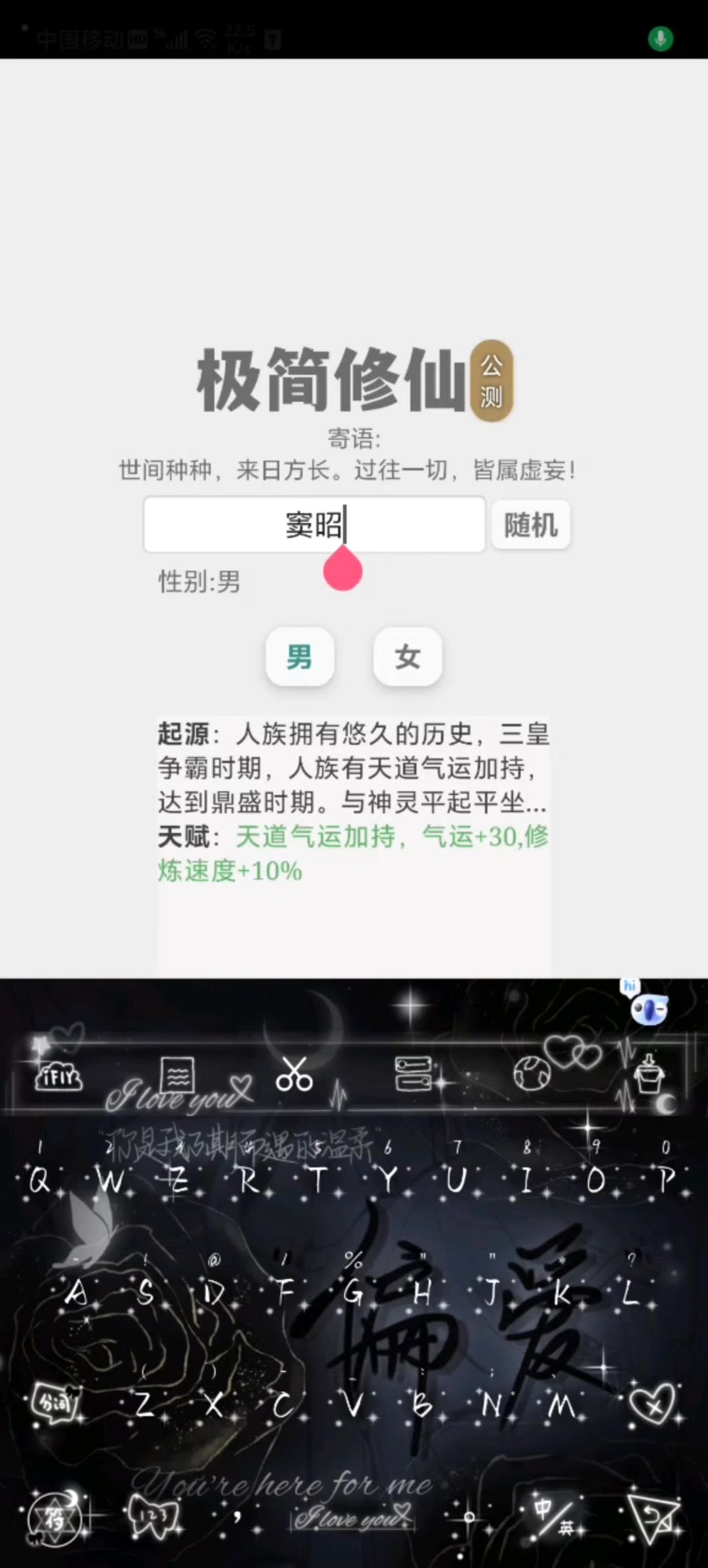Select male gender 男

coord(300,657)
